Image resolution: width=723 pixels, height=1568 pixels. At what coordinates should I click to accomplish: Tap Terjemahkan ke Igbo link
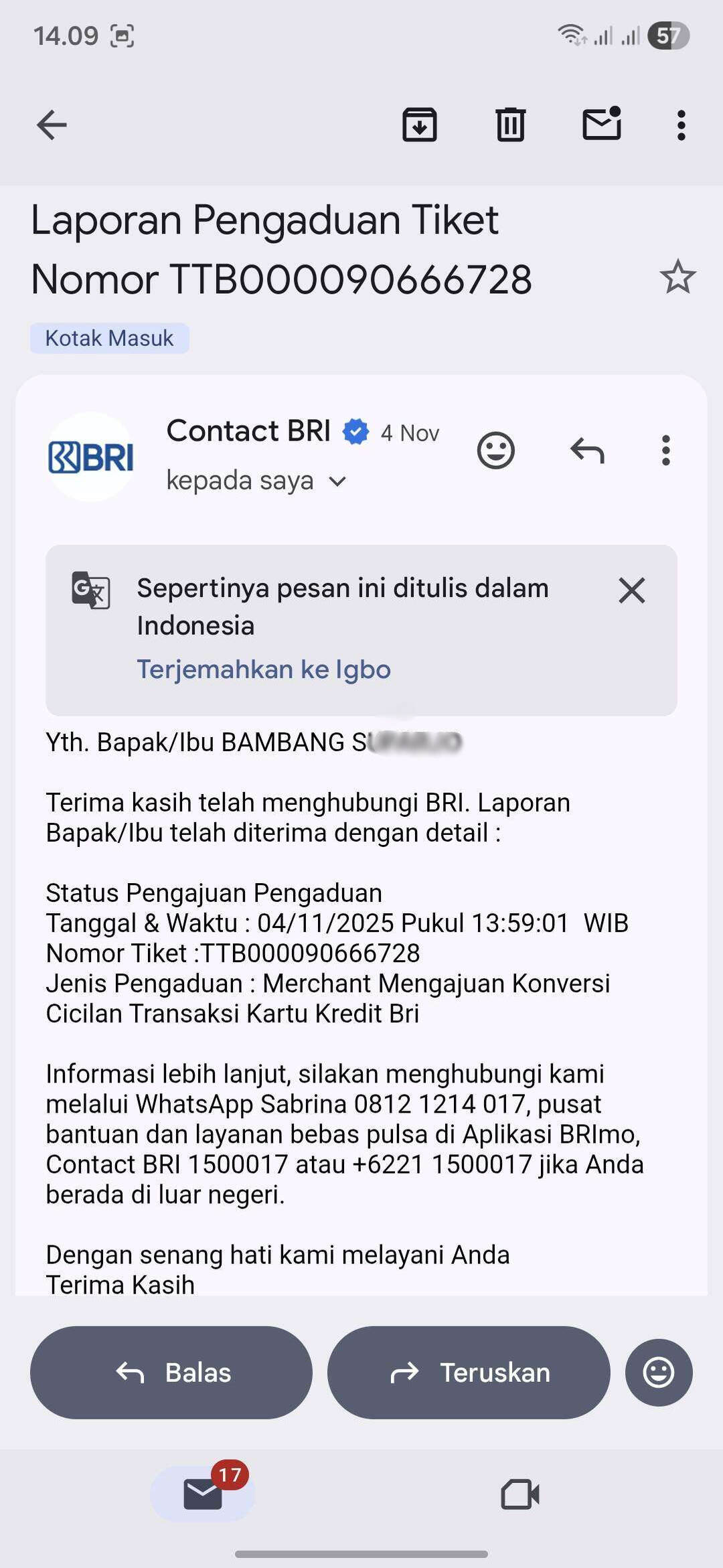tap(264, 670)
